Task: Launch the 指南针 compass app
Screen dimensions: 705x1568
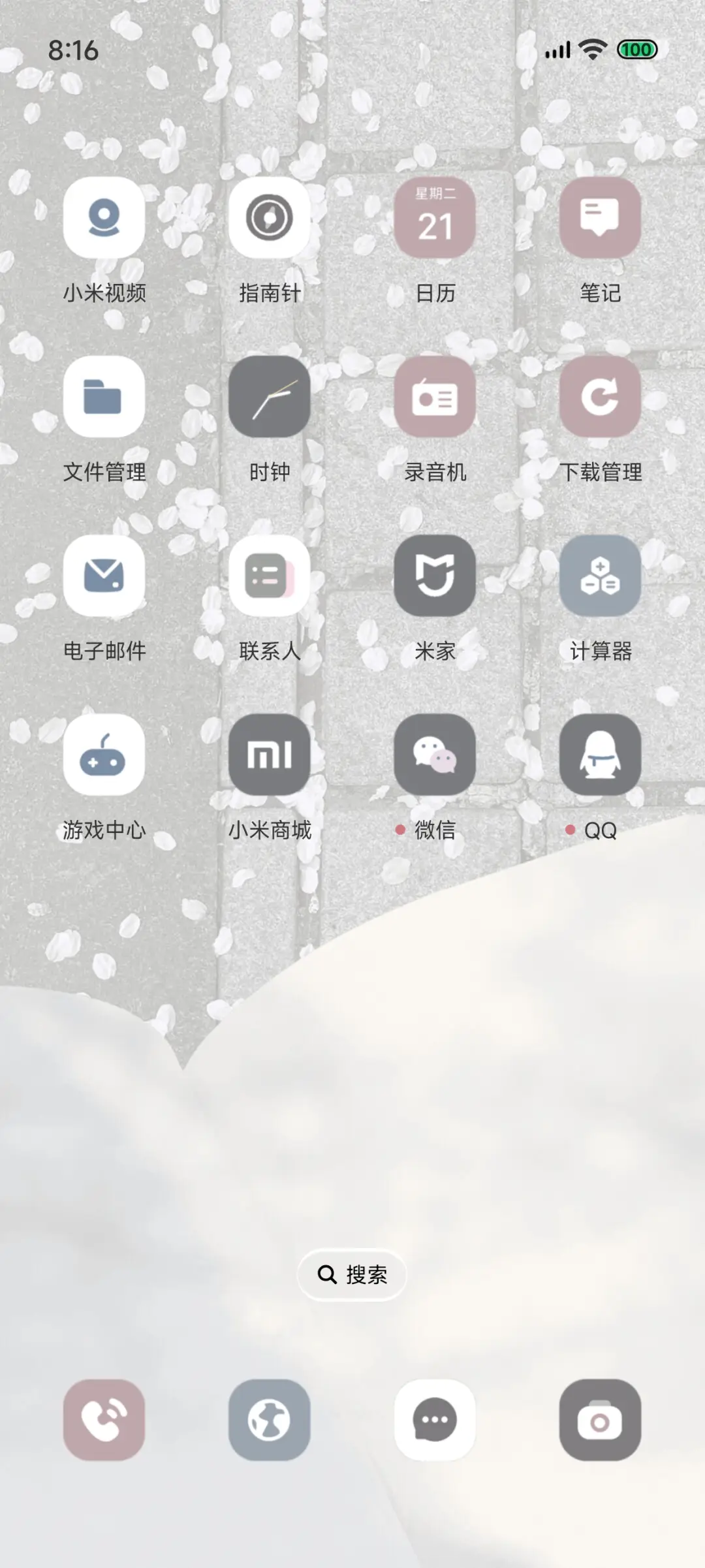Action: (270, 219)
